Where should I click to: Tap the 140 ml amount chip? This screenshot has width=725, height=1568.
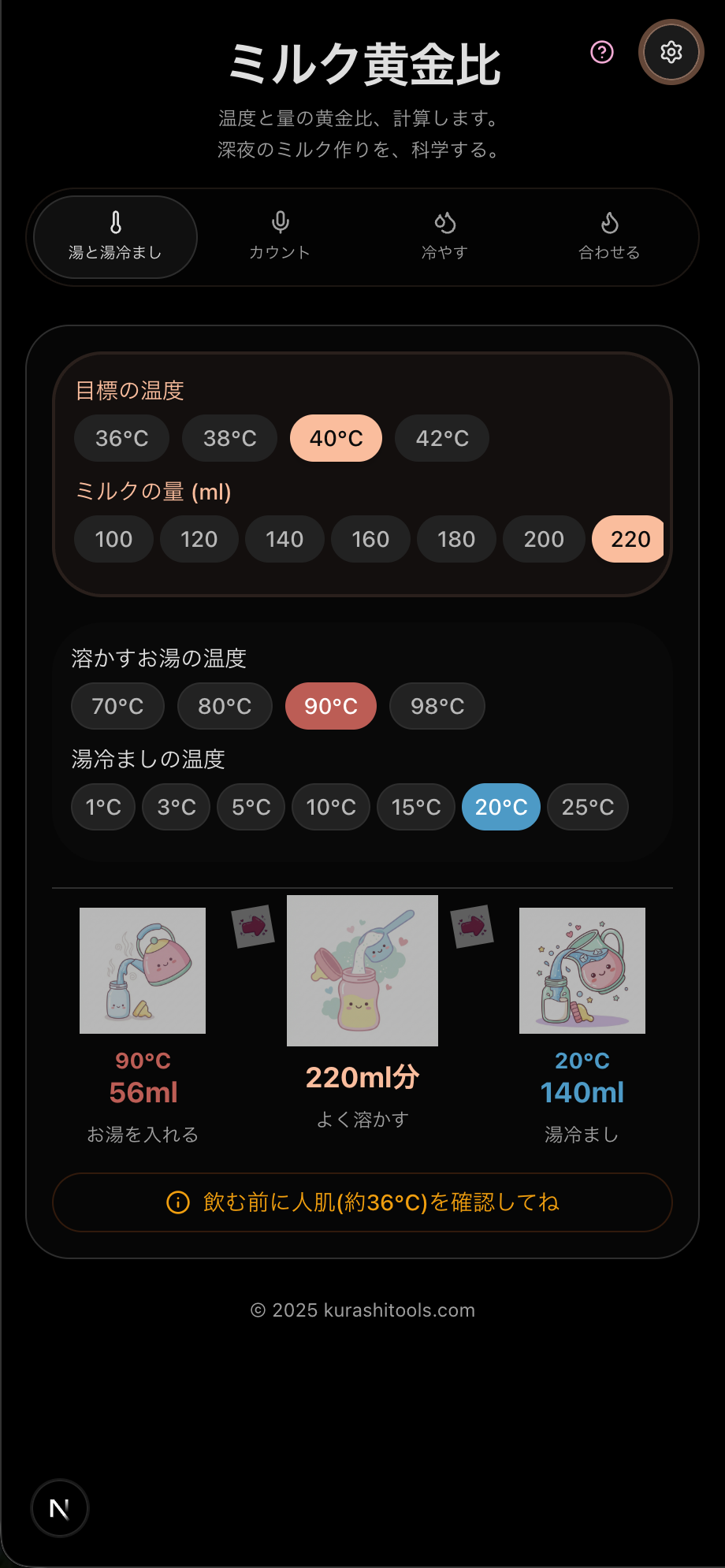tap(284, 539)
